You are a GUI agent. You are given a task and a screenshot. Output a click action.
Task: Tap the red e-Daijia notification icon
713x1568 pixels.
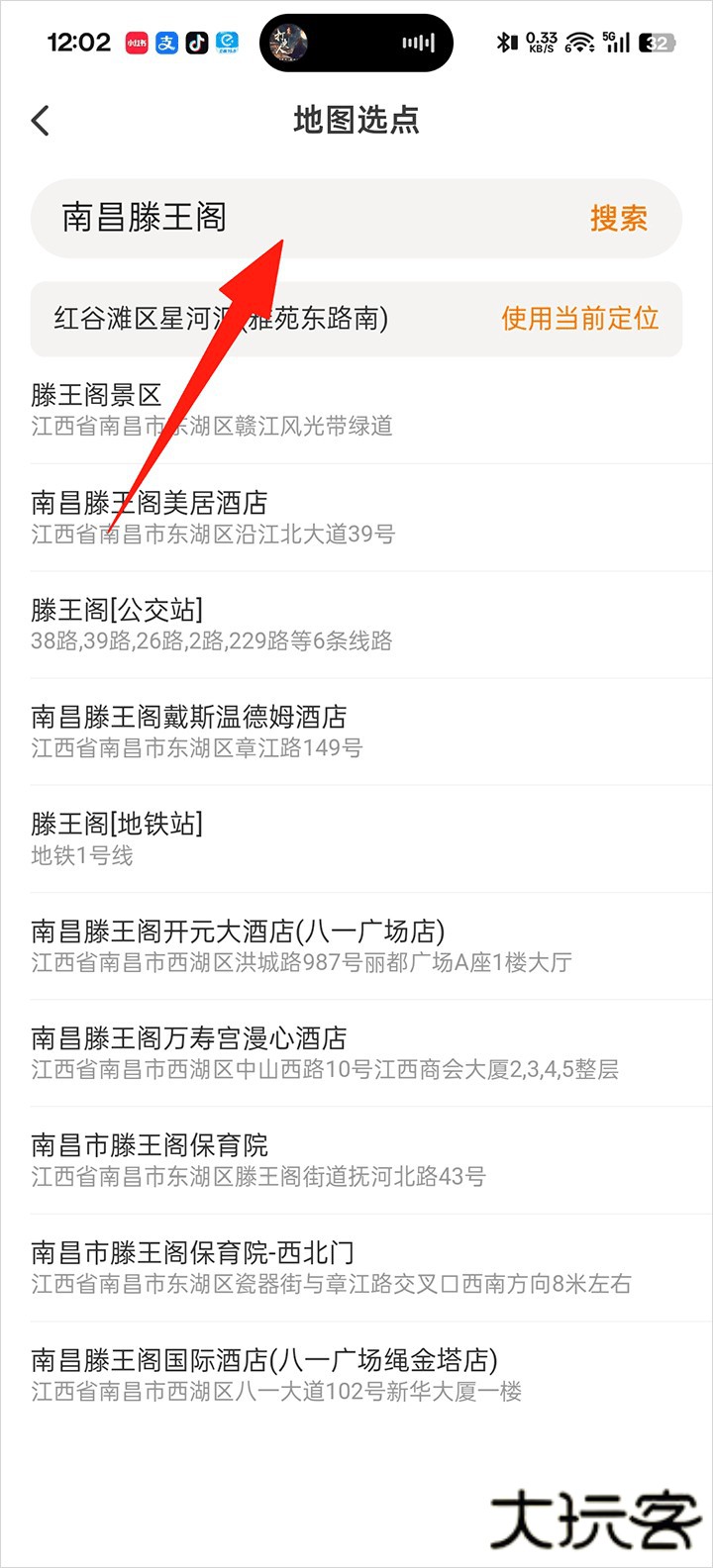tap(229, 43)
